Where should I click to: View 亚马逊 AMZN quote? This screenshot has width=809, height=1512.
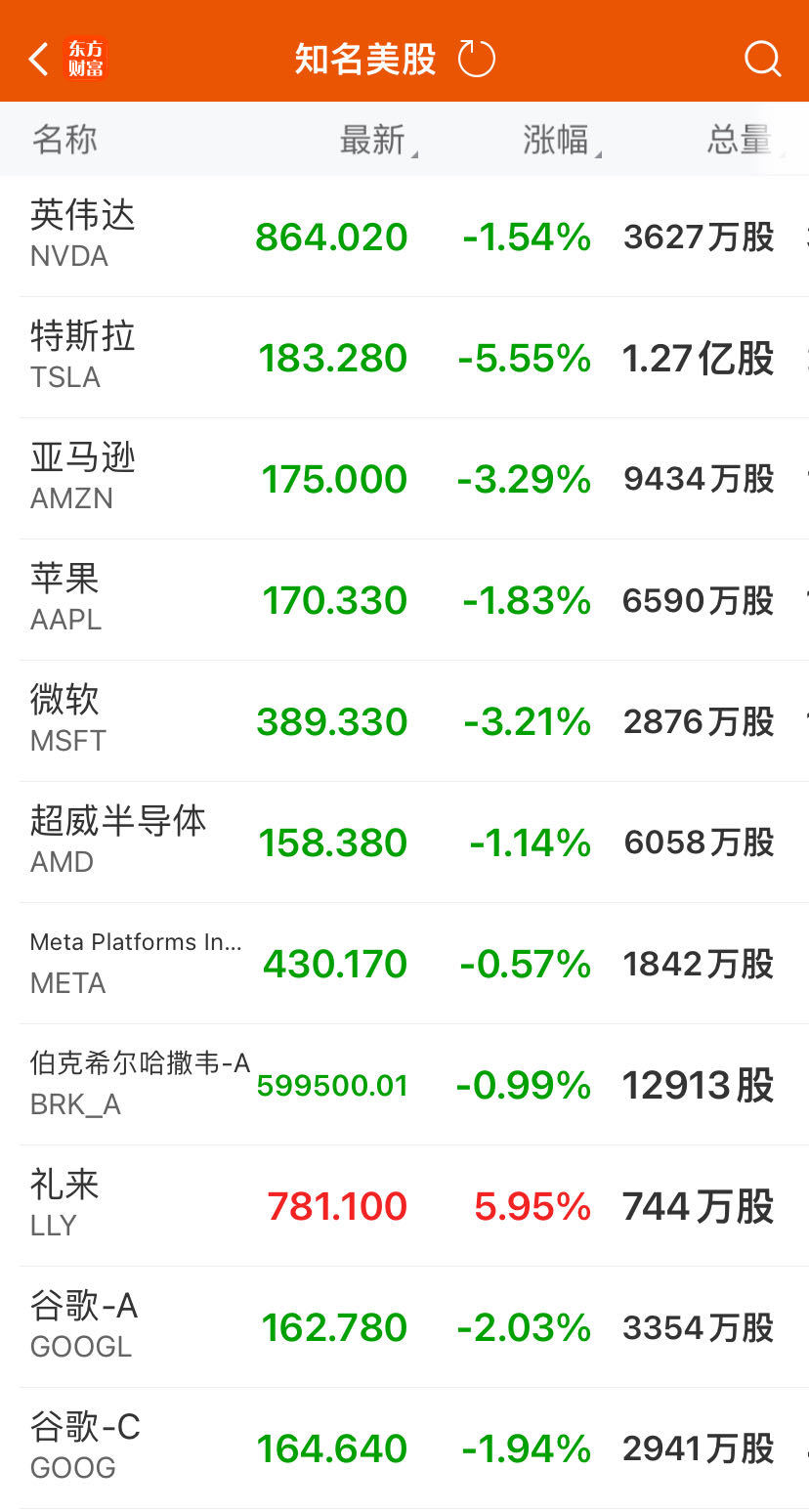(x=404, y=479)
